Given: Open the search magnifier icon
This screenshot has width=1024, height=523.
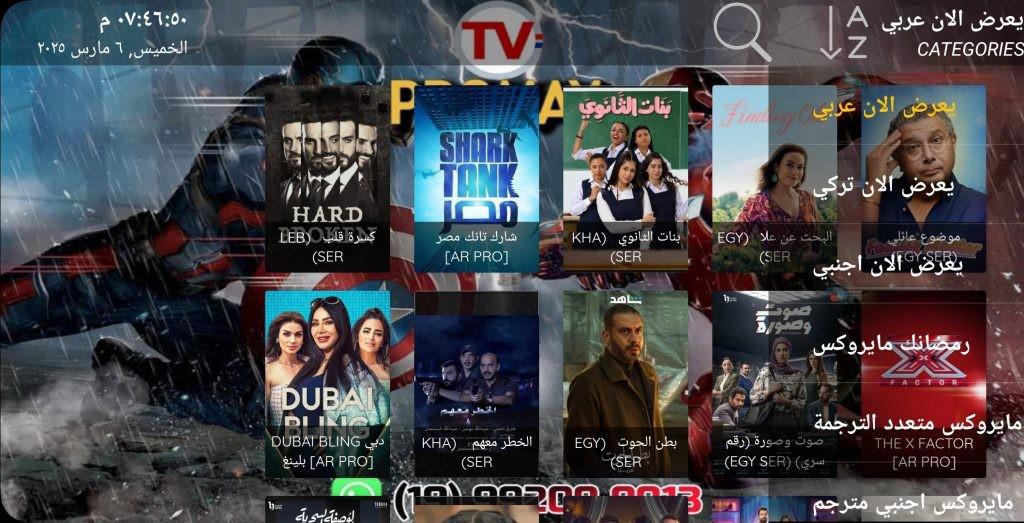Looking at the screenshot, I should click(x=741, y=32).
